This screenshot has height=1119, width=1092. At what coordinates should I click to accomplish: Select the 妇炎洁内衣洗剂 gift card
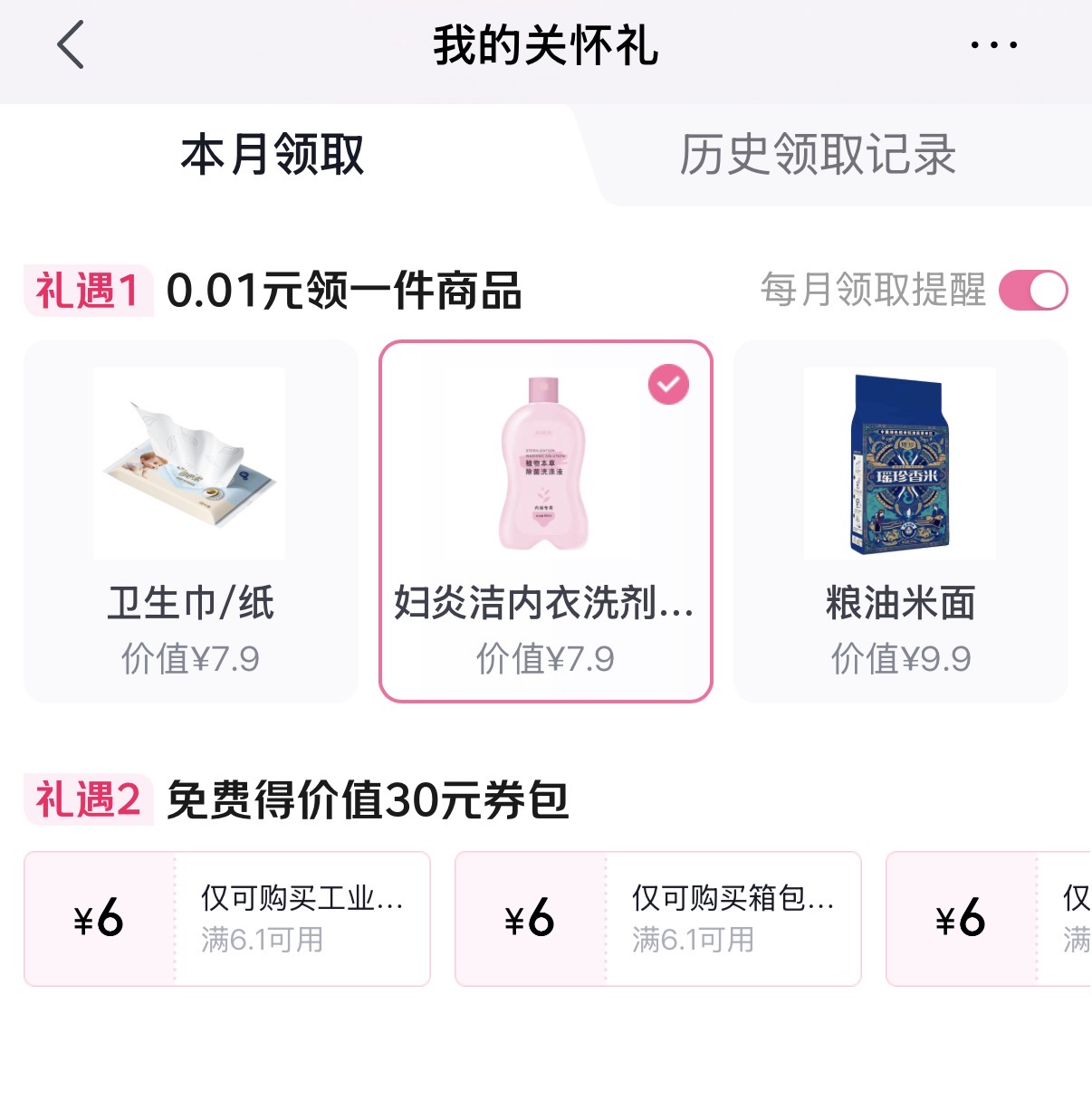tap(546, 521)
